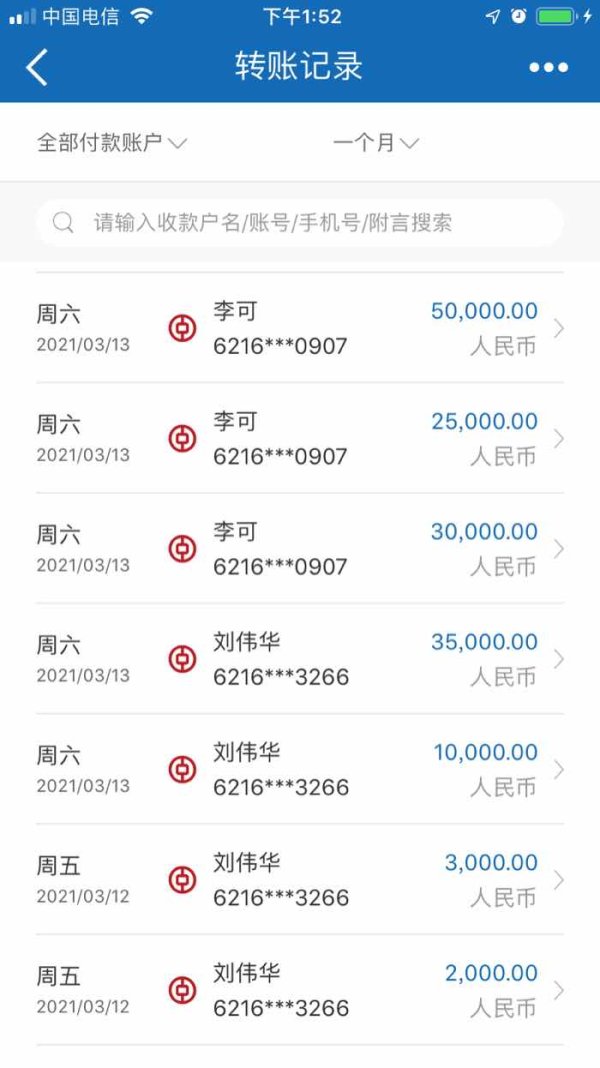This screenshot has height=1068, width=600.
Task: Tap the search field for 收款户名/账号
Action: pos(300,223)
